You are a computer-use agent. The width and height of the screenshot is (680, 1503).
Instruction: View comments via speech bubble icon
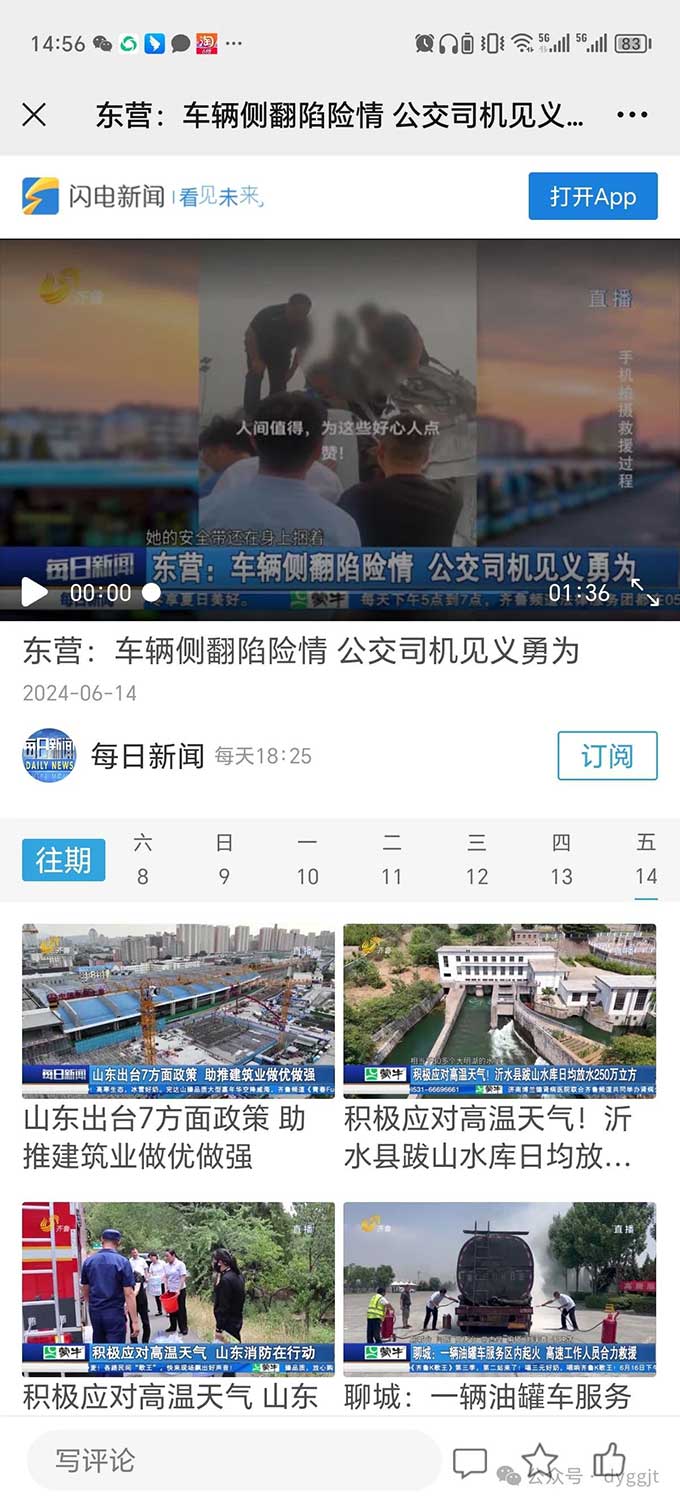tap(470, 1462)
